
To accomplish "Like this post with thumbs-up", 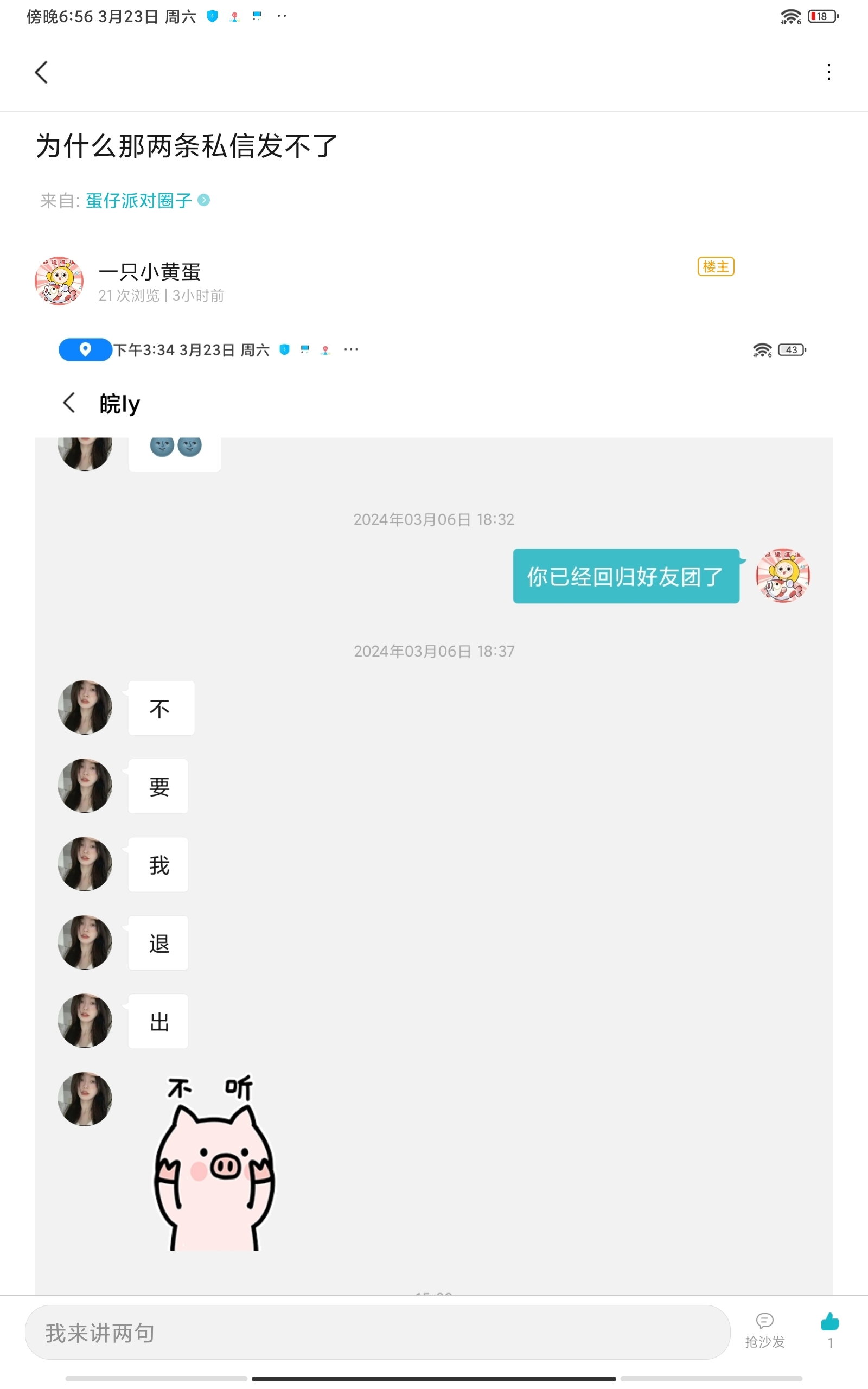I will coord(829,1323).
